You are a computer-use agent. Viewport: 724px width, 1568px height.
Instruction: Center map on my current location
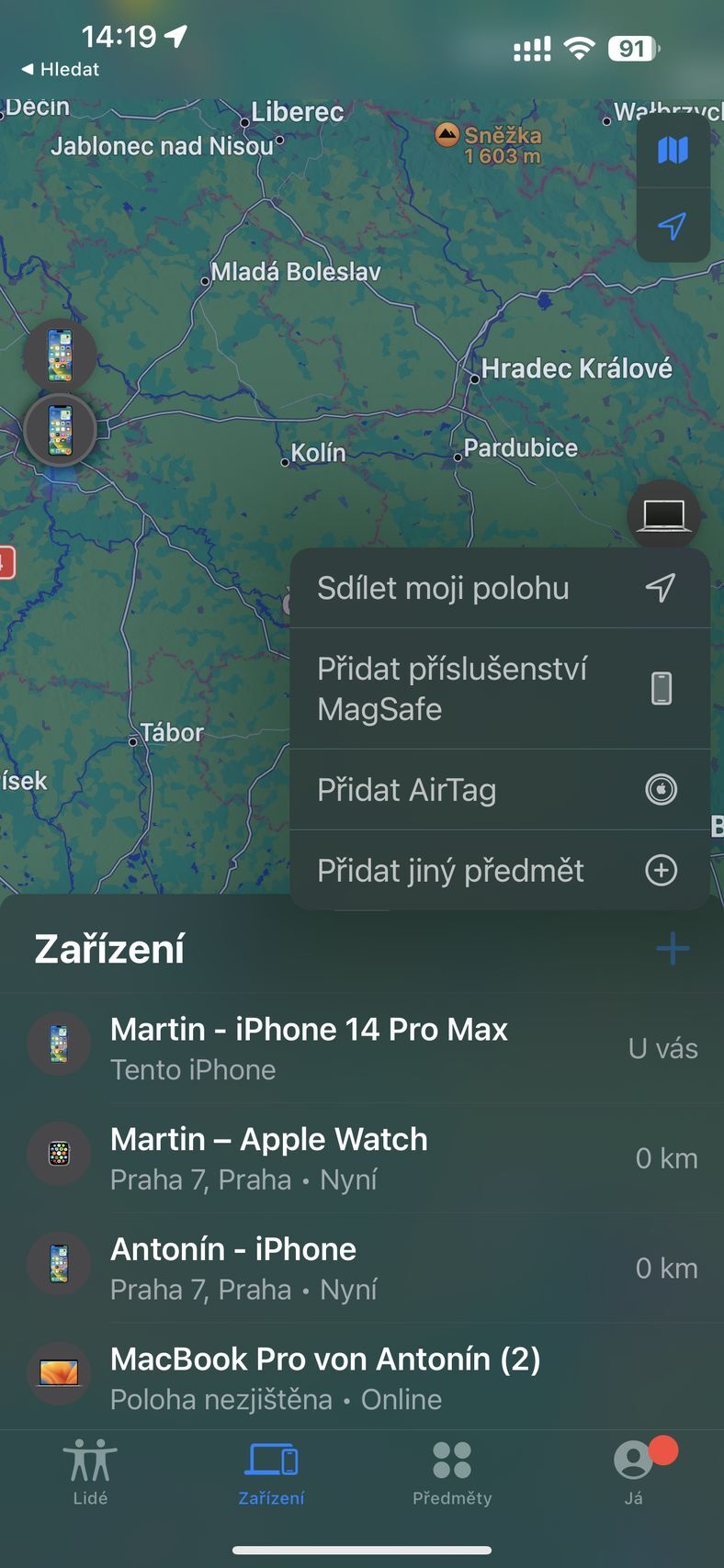pyautogui.click(x=673, y=226)
